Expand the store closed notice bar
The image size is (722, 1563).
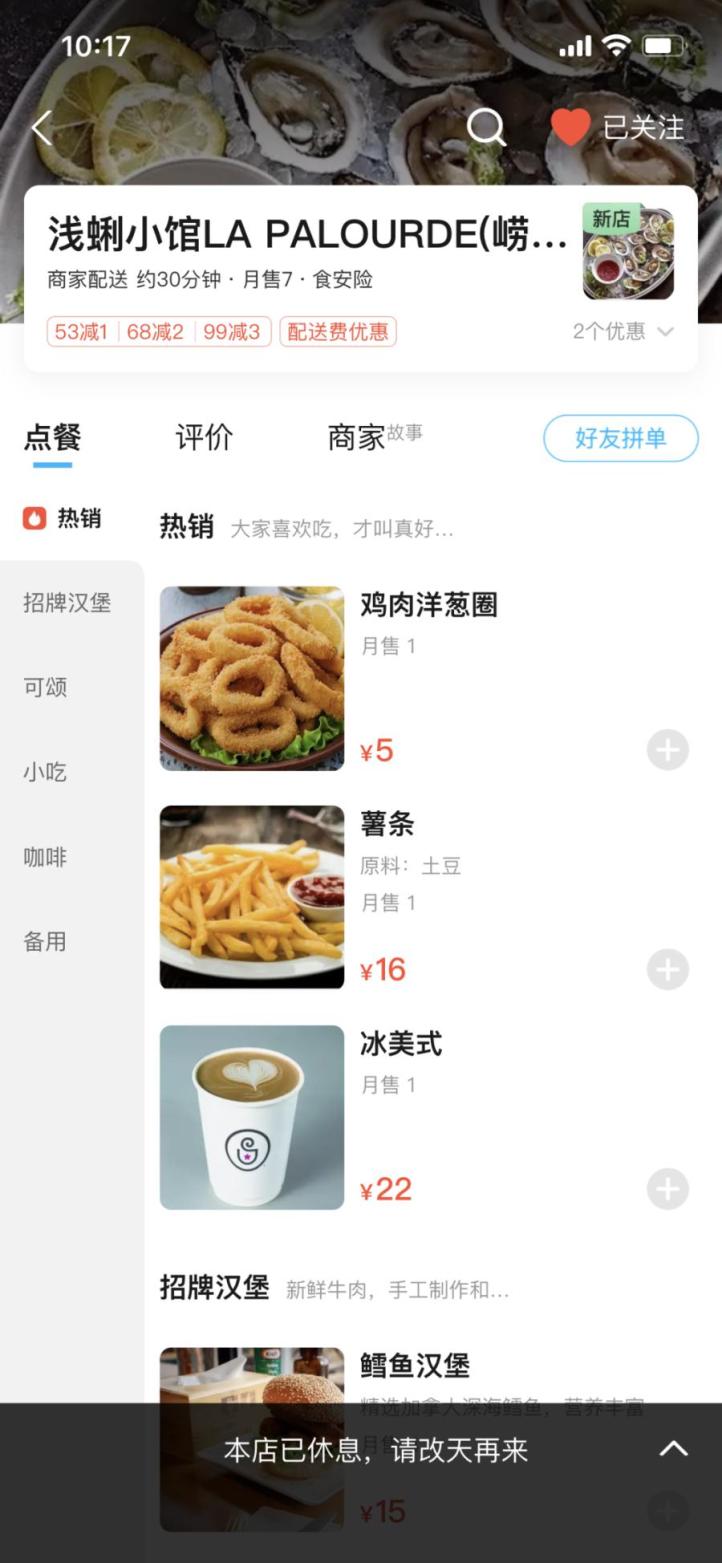673,1449
